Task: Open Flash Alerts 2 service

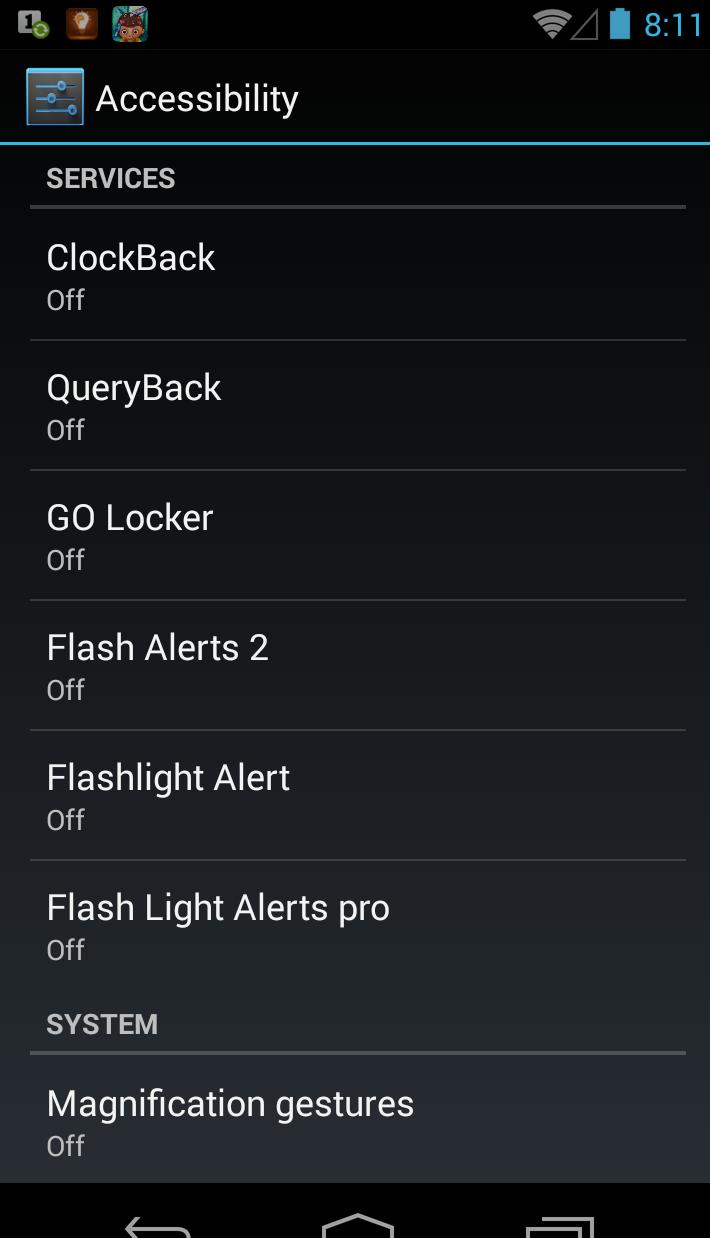Action: pyautogui.click(x=355, y=665)
